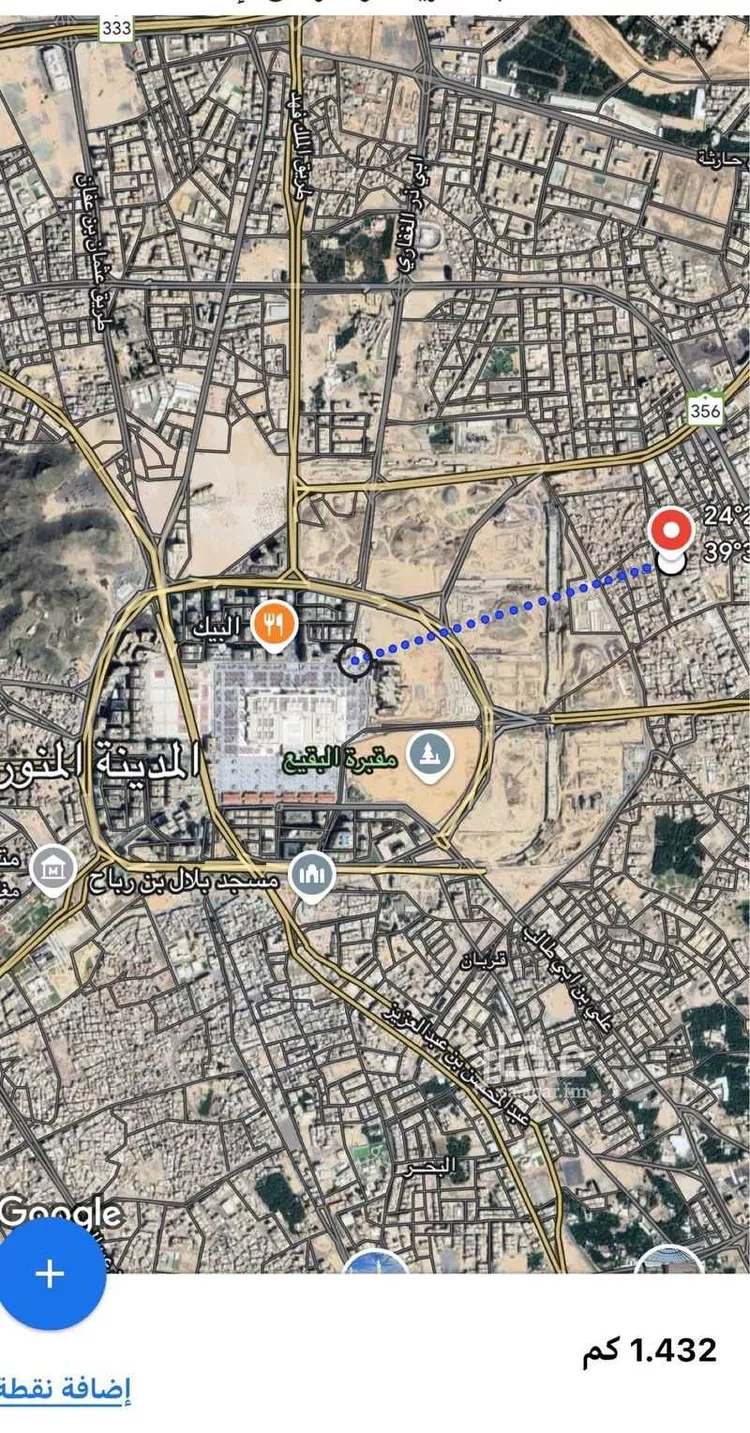Tap the blue plus add-point button

[x=50, y=1273]
